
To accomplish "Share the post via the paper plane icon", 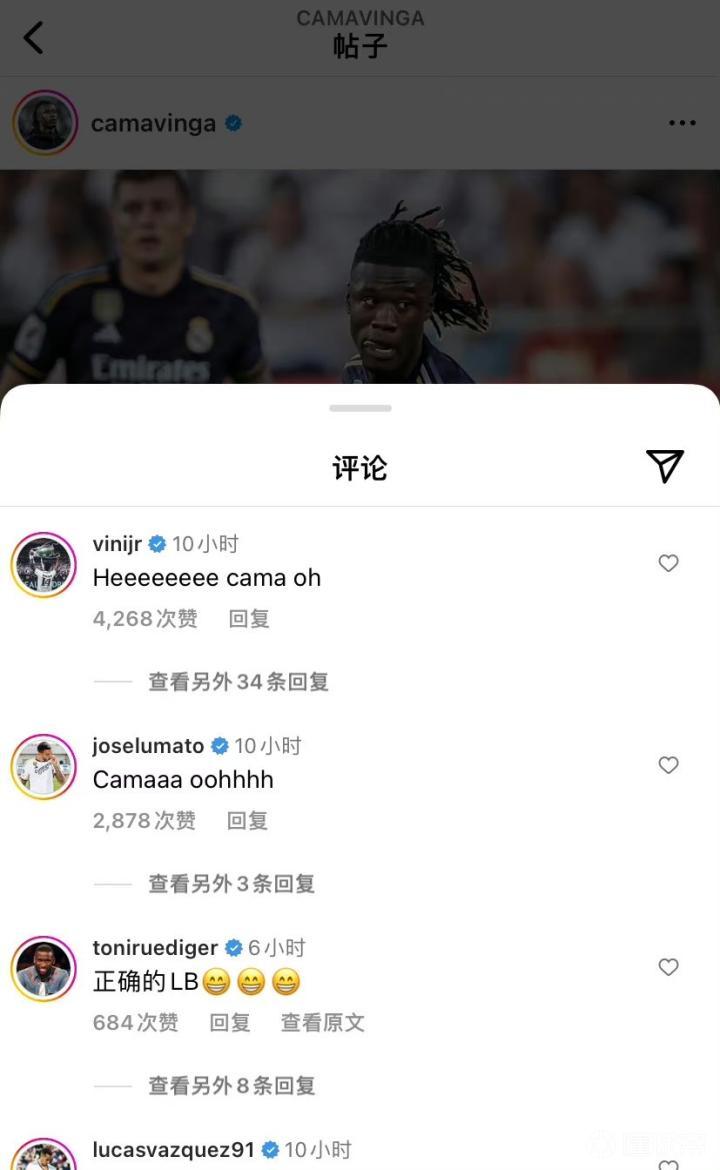I will [664, 466].
